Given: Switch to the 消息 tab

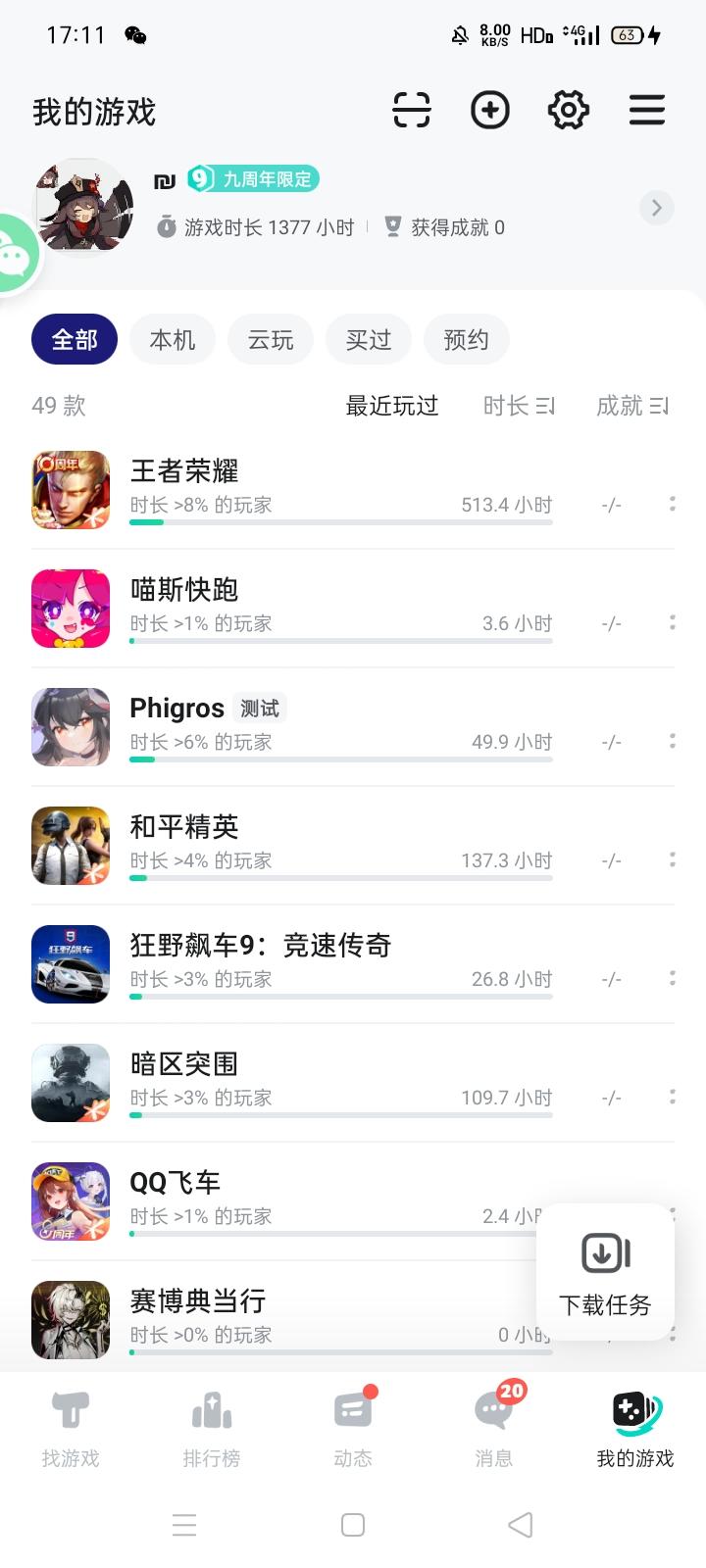Looking at the screenshot, I should click(494, 1429).
